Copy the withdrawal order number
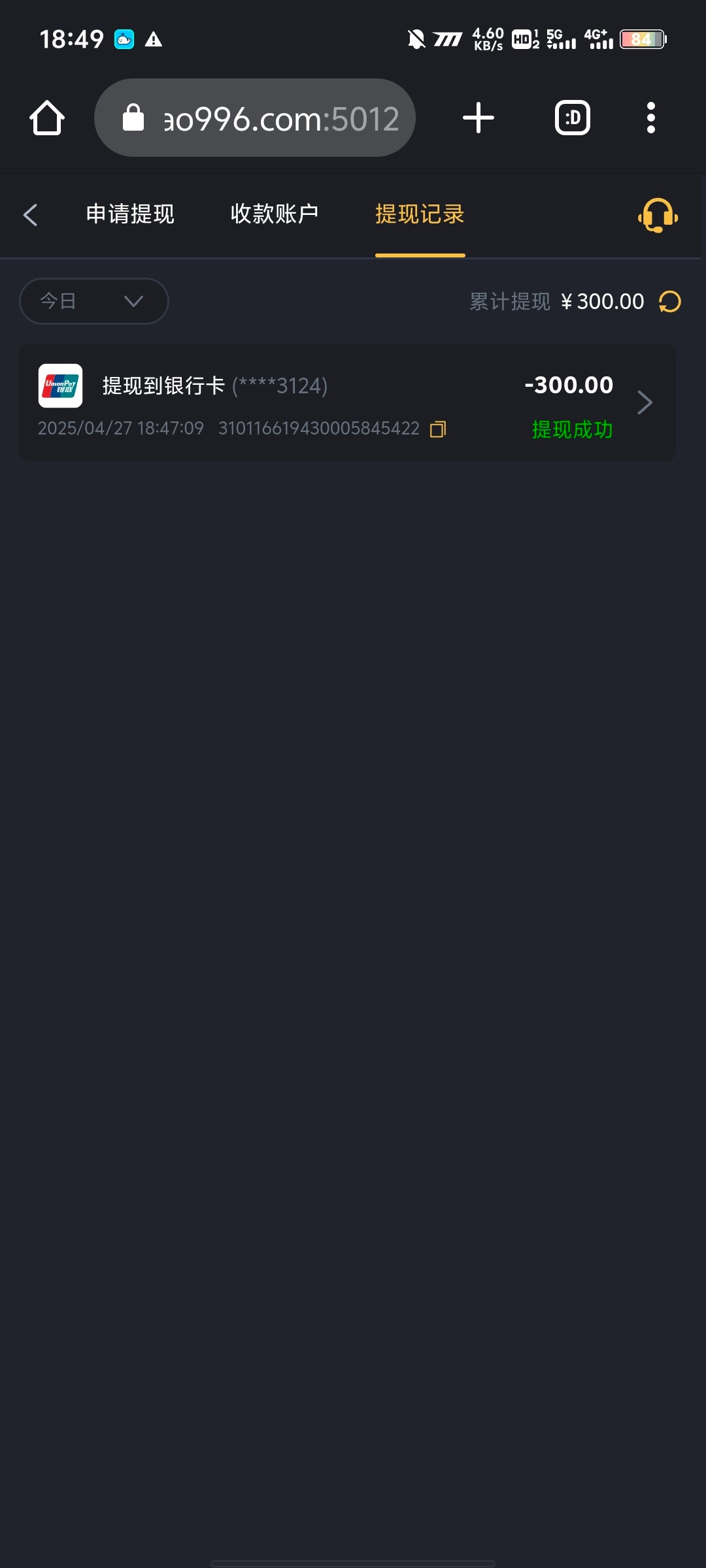This screenshot has height=1568, width=706. (x=438, y=429)
